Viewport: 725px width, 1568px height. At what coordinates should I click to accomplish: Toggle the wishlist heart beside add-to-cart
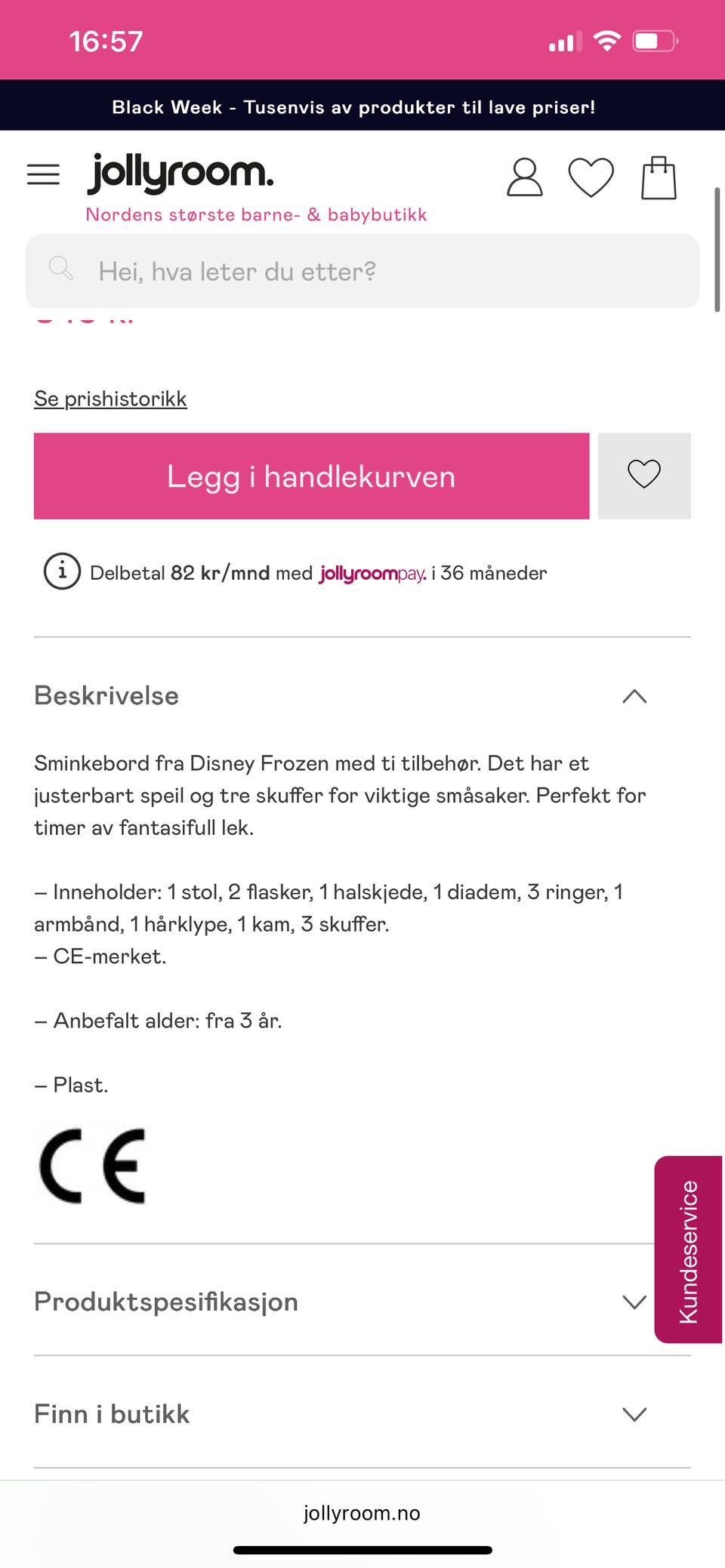tap(643, 476)
